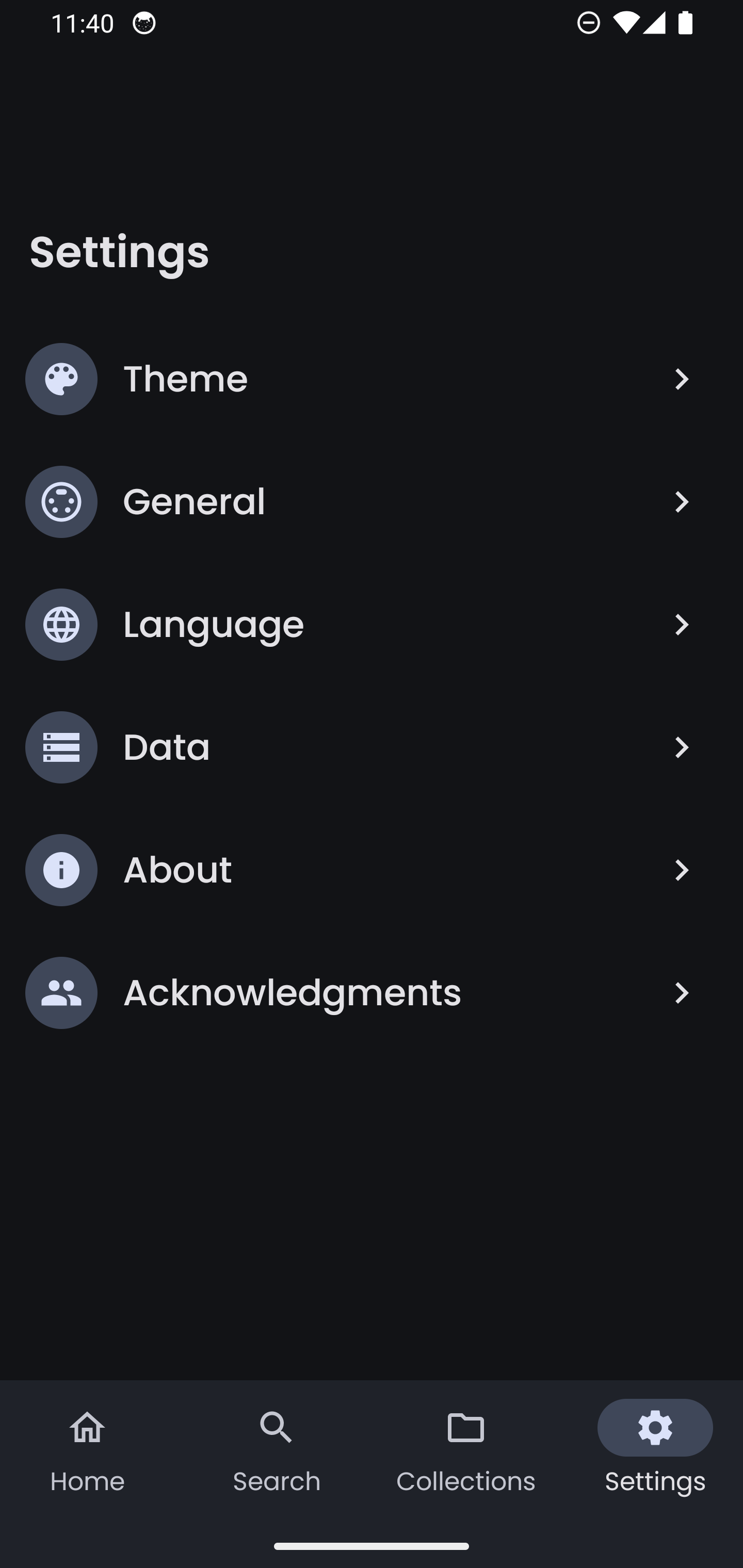The height and width of the screenshot is (1568, 743).
Task: Open the Collections tab
Action: pyautogui.click(x=466, y=1451)
